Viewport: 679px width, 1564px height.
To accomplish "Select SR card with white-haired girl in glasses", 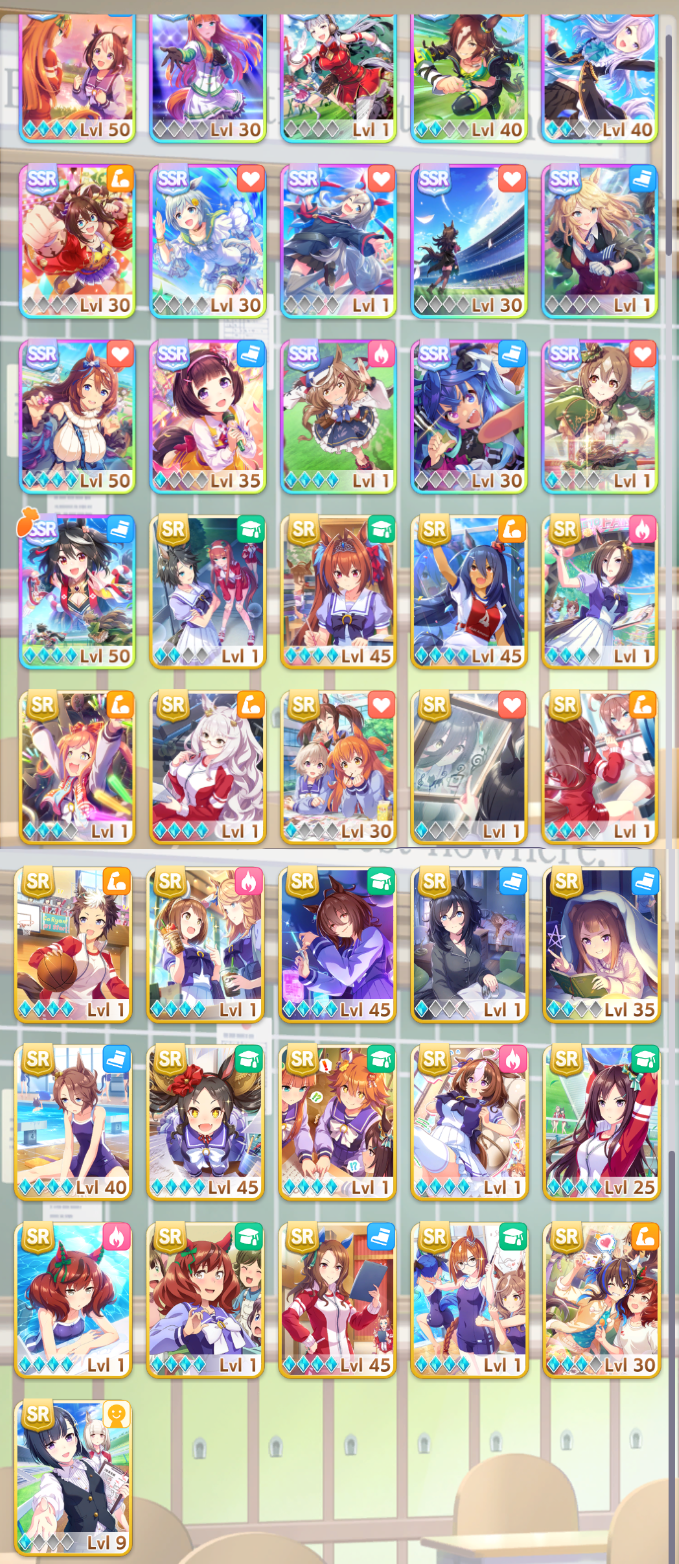I will pyautogui.click(x=208, y=767).
